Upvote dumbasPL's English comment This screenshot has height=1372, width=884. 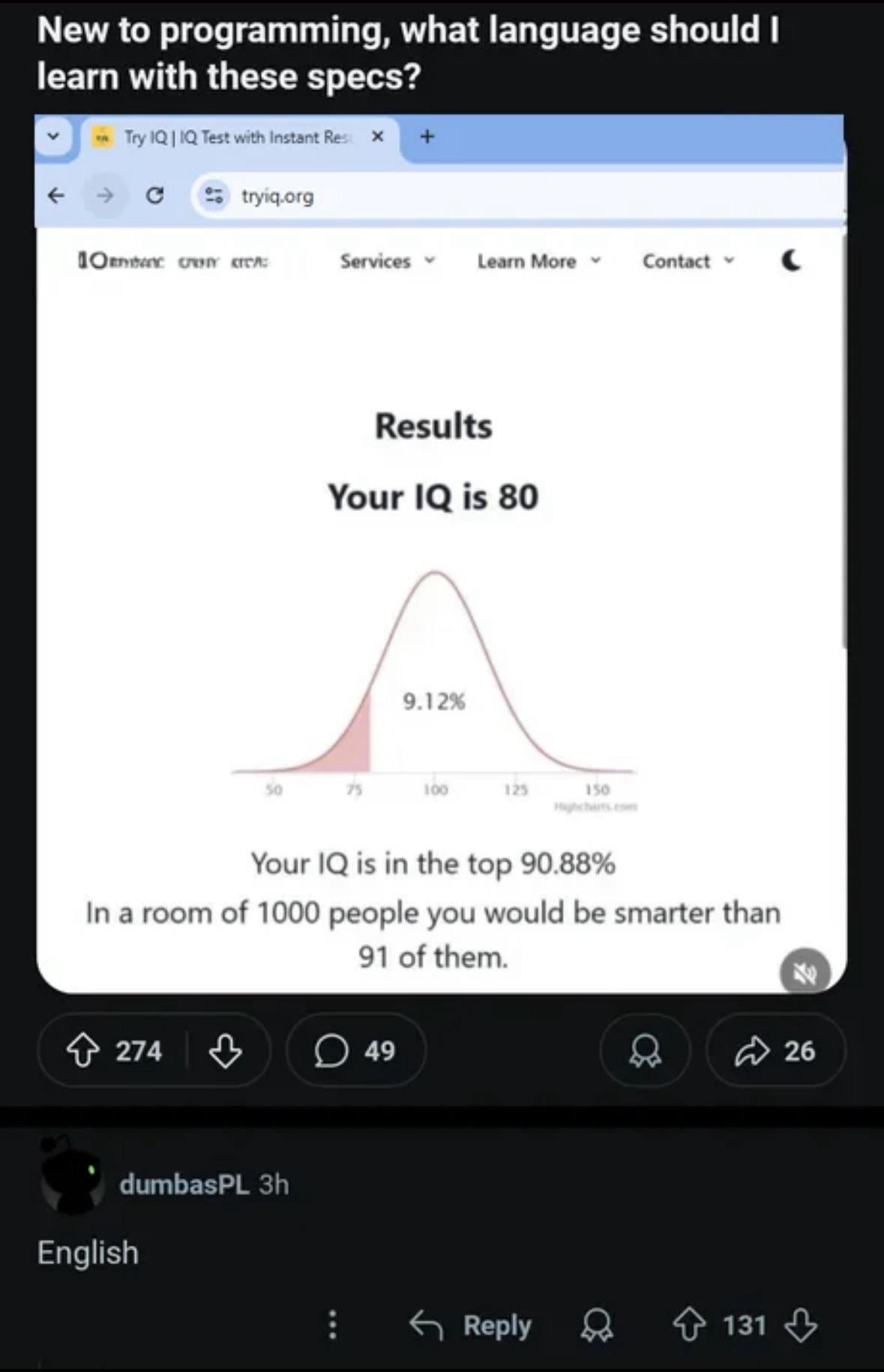[x=688, y=1325]
